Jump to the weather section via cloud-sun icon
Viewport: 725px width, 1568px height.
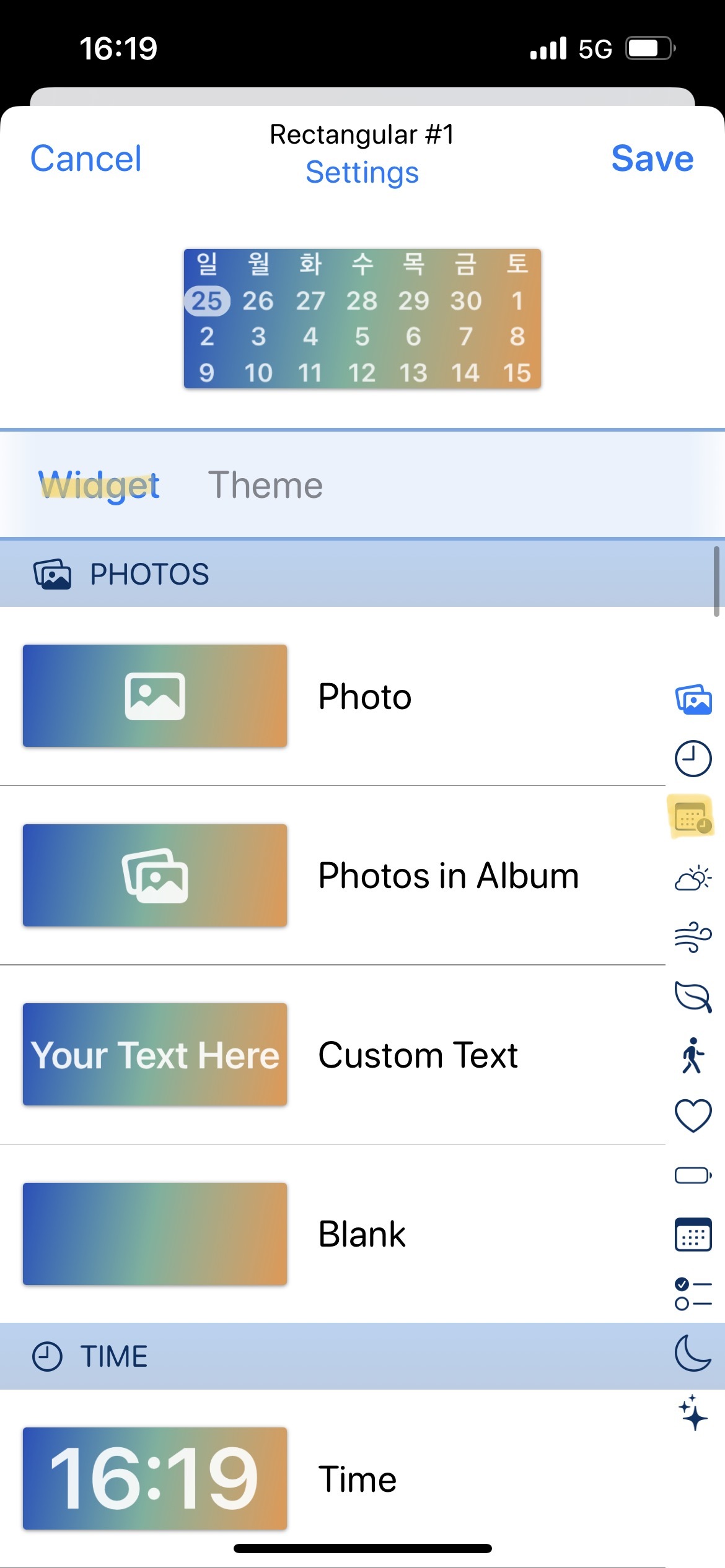coord(693,878)
